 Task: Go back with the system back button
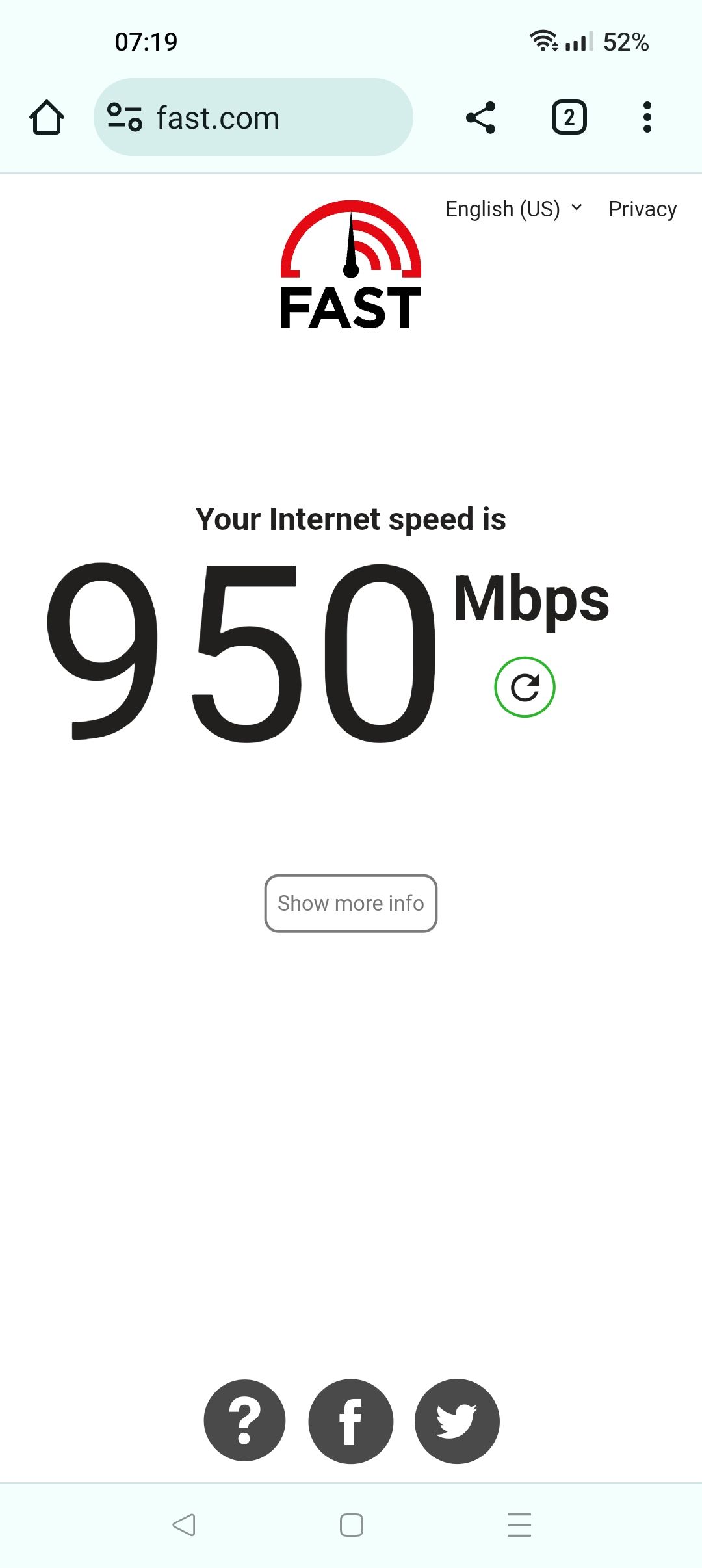pos(184,1524)
